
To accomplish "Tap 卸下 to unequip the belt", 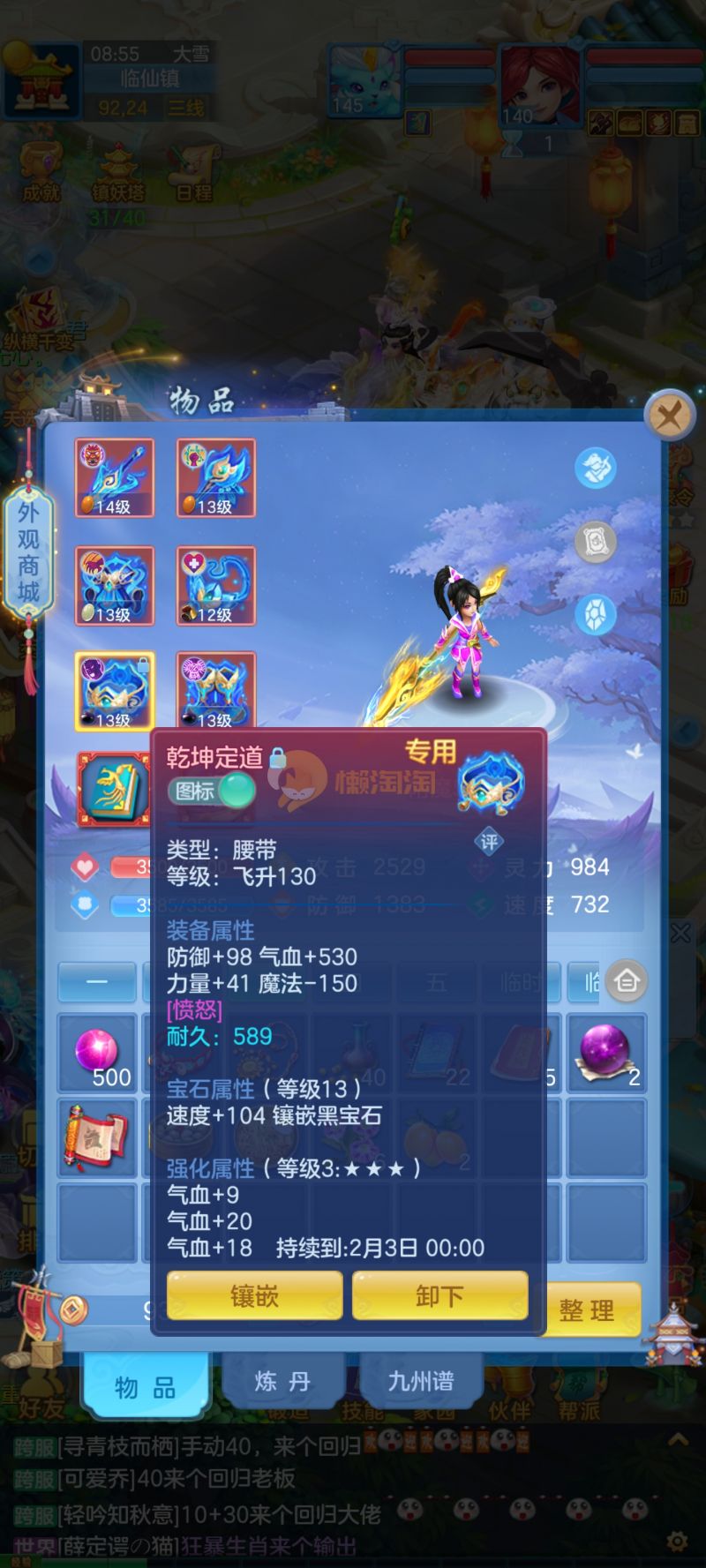I will pyautogui.click(x=439, y=1295).
